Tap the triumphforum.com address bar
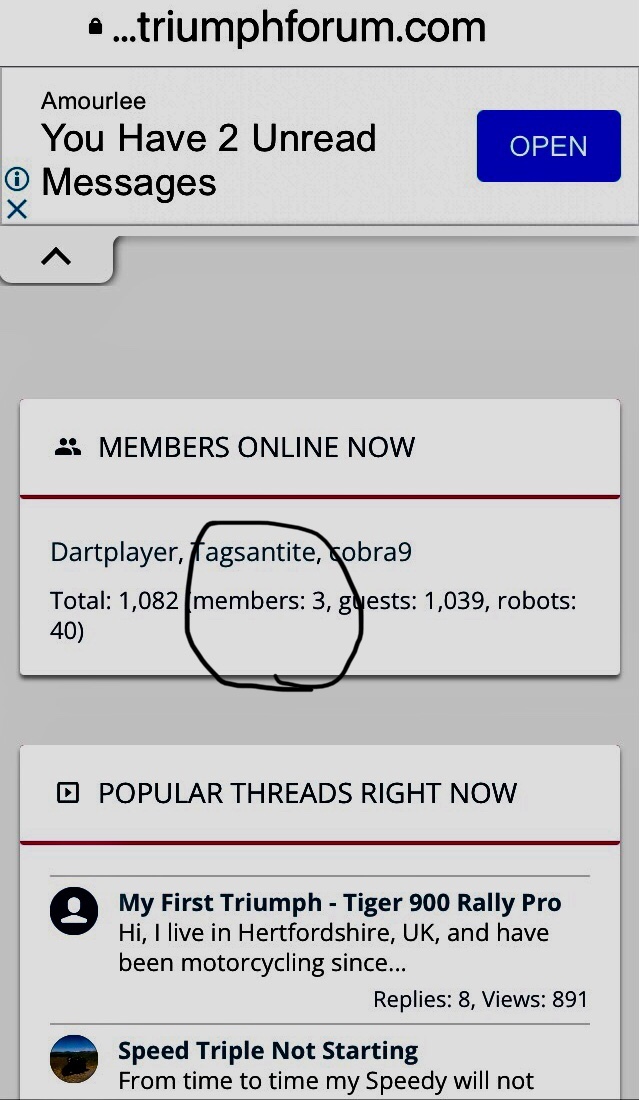Image resolution: width=639 pixels, height=1100 pixels. pyautogui.click(x=300, y=28)
